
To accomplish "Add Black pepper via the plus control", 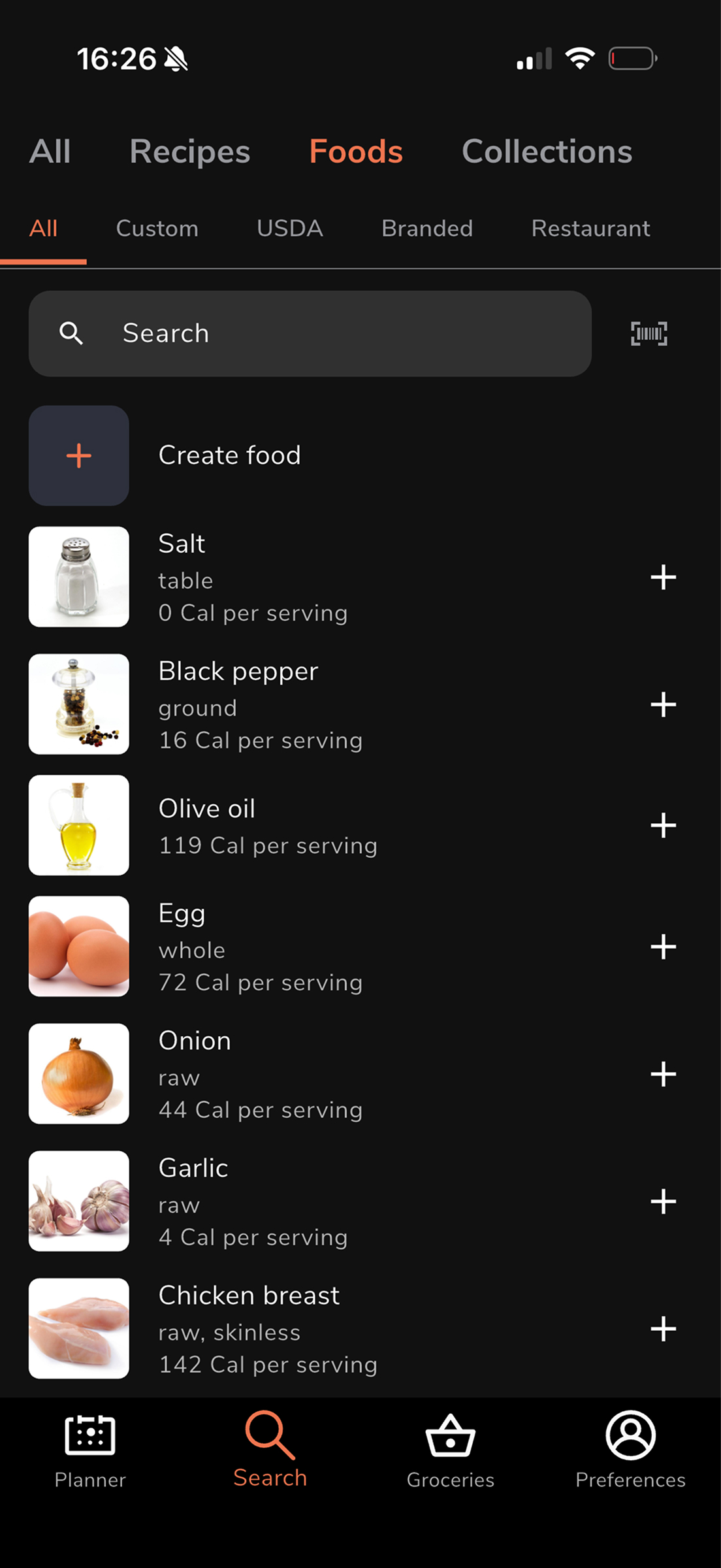I will tap(665, 704).
